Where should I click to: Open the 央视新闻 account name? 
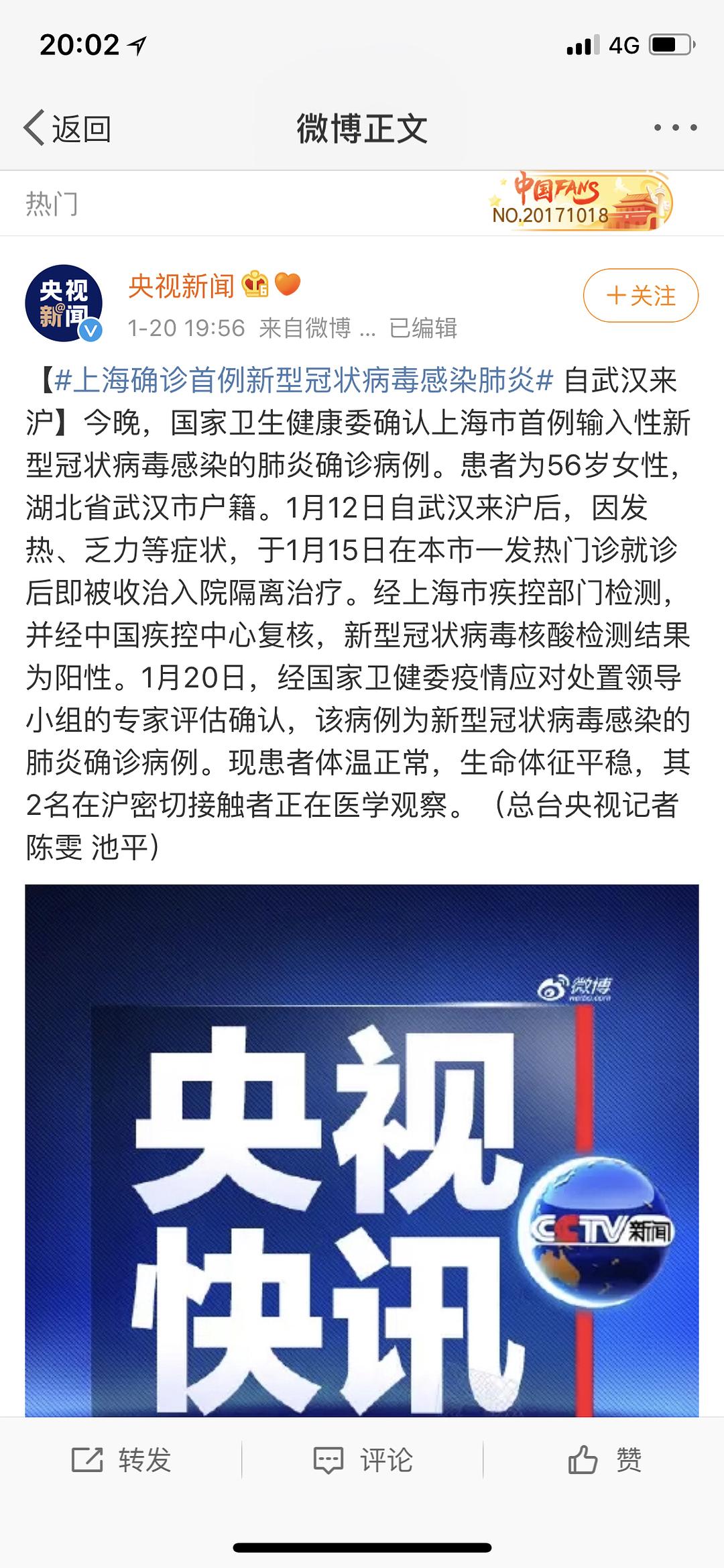pyautogui.click(x=181, y=286)
